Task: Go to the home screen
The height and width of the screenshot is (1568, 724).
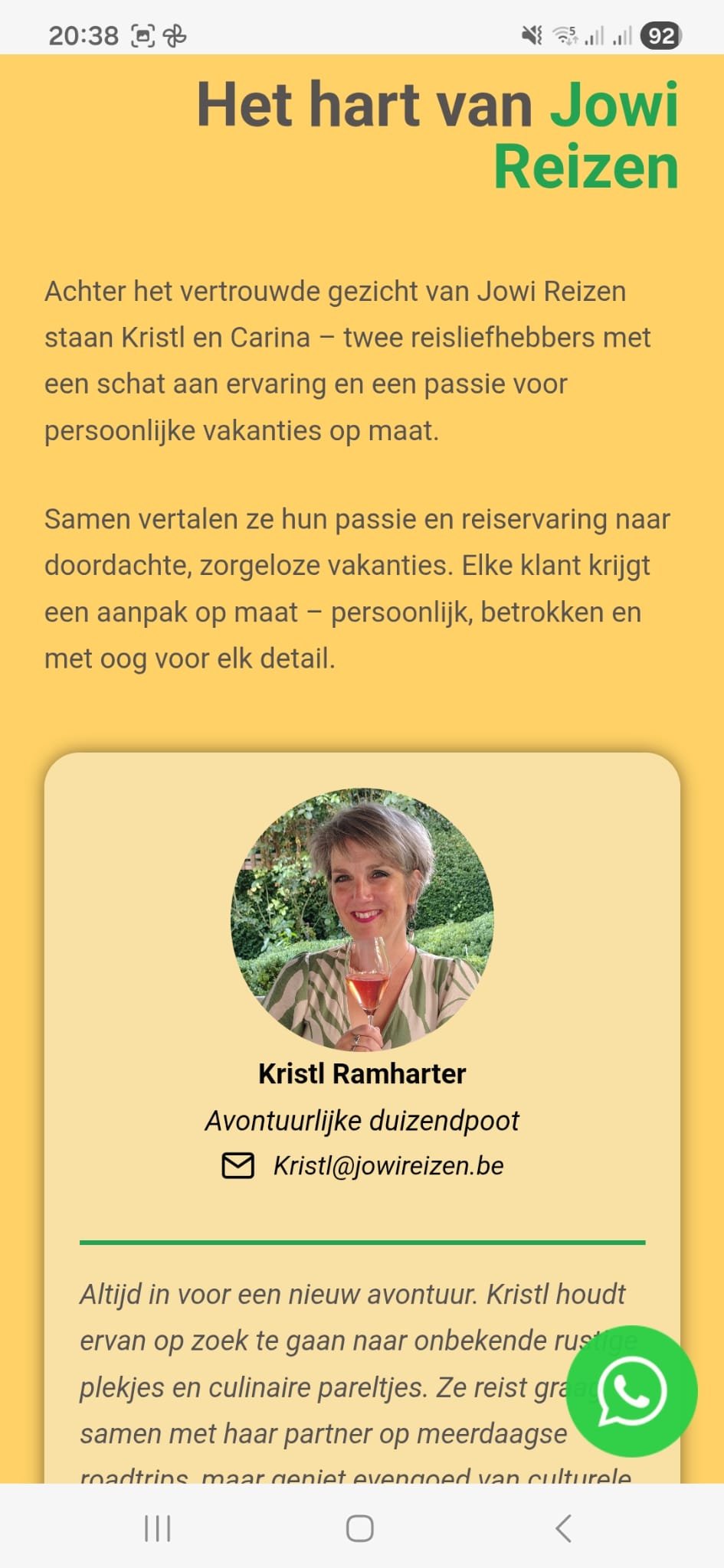Action: click(360, 1528)
